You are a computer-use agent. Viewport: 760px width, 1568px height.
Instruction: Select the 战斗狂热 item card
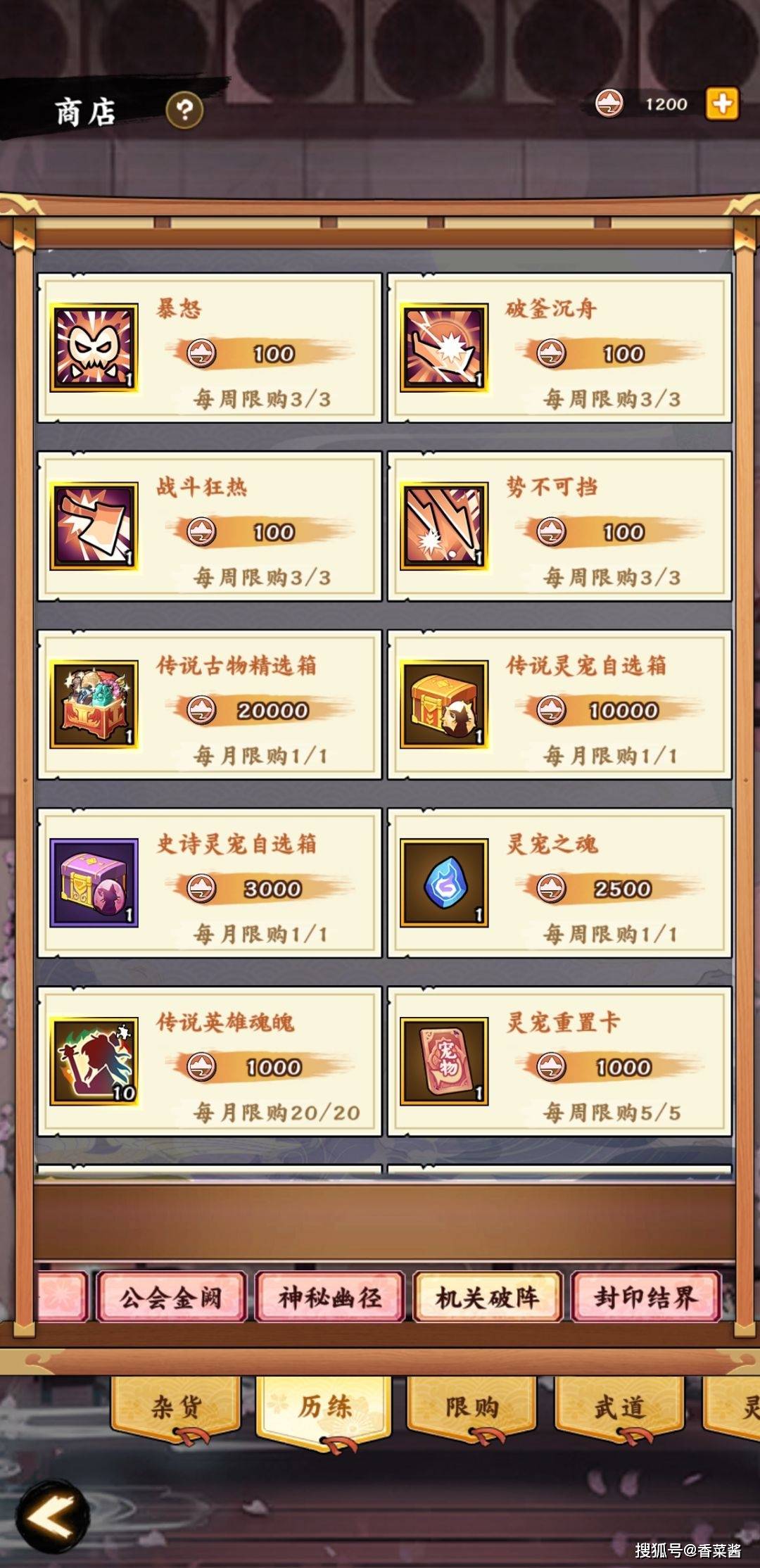tap(210, 526)
